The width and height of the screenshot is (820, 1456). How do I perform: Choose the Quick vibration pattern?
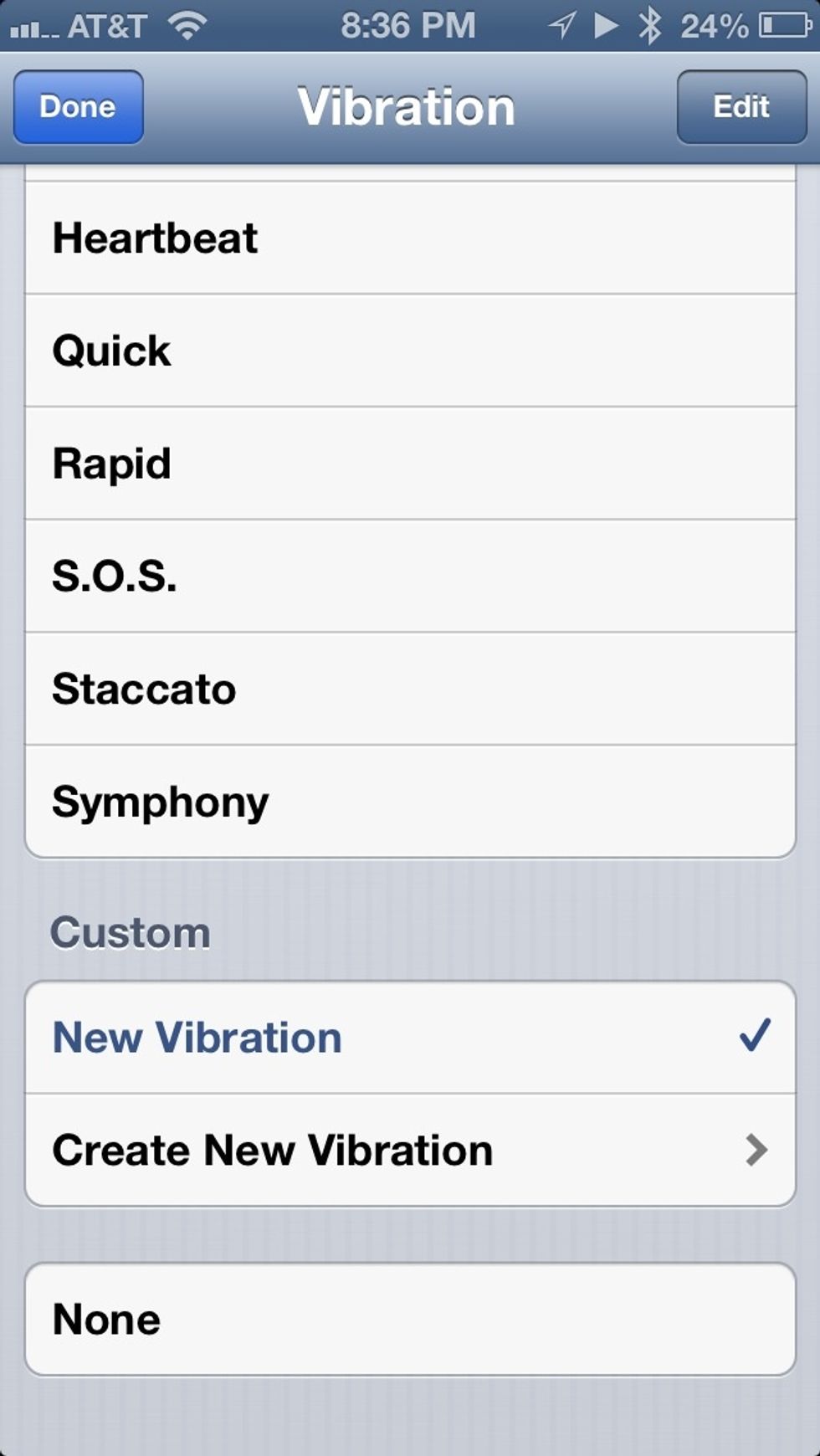(410, 351)
